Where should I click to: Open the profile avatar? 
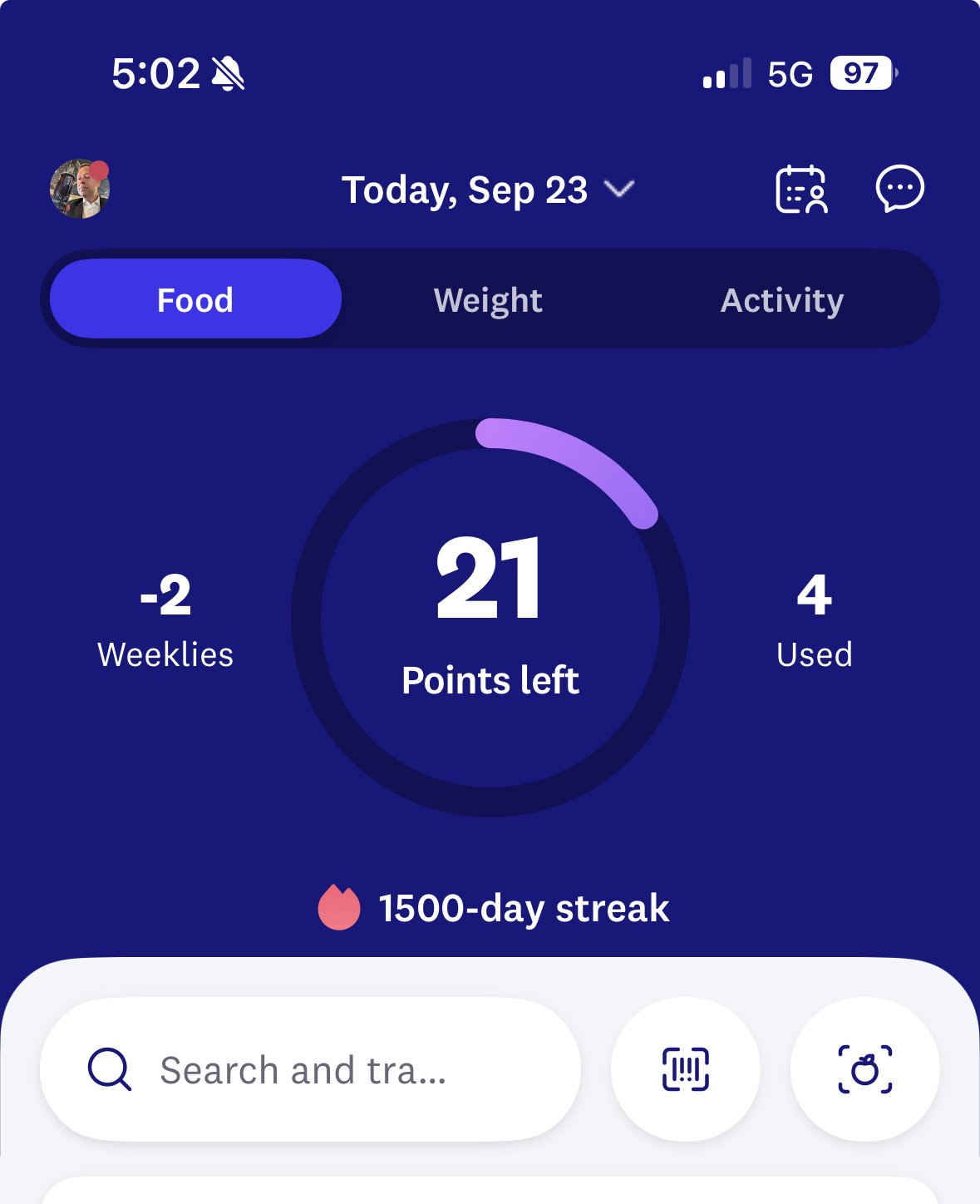80,189
